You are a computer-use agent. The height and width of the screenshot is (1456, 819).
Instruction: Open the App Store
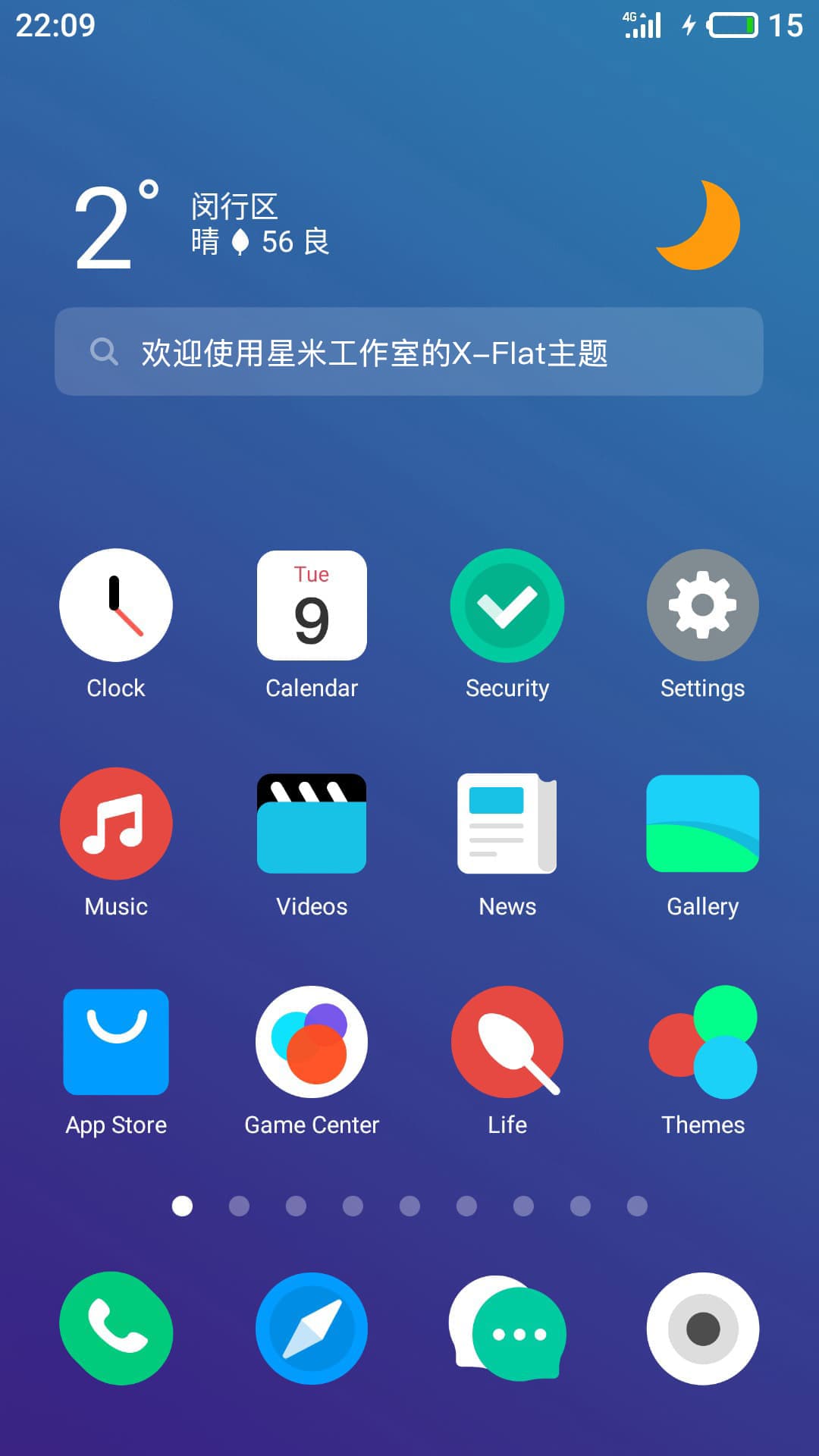(x=116, y=1042)
